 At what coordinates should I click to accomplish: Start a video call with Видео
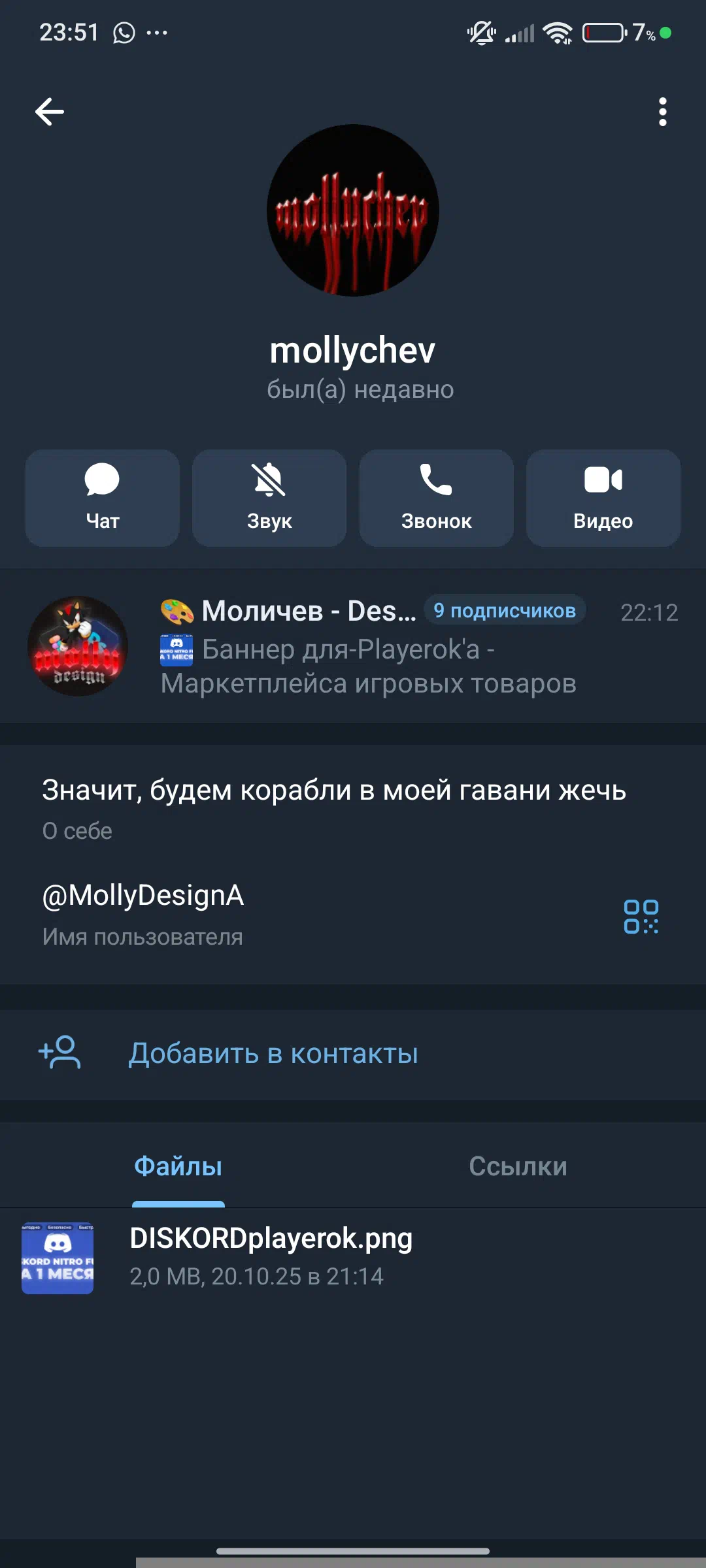point(603,498)
